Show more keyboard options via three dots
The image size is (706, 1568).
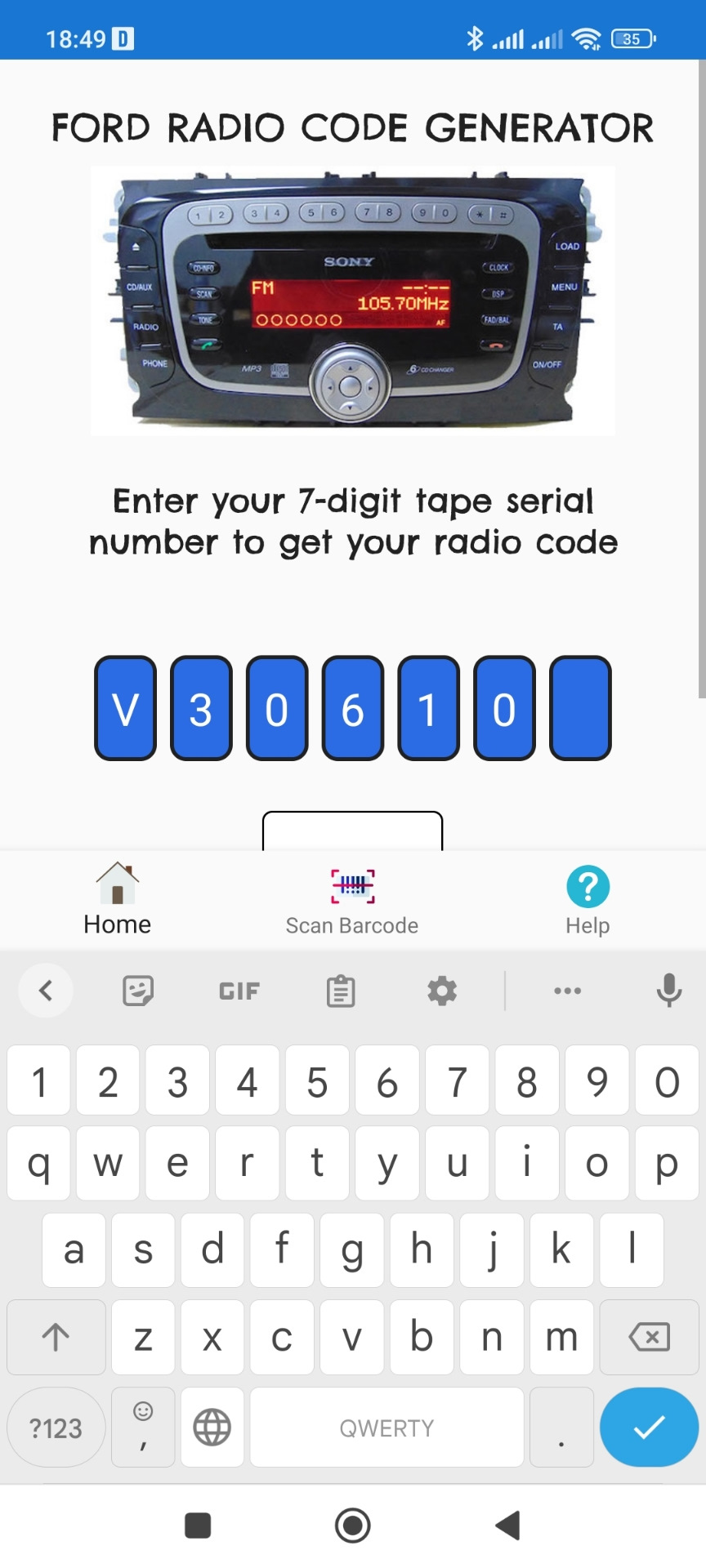tap(567, 991)
